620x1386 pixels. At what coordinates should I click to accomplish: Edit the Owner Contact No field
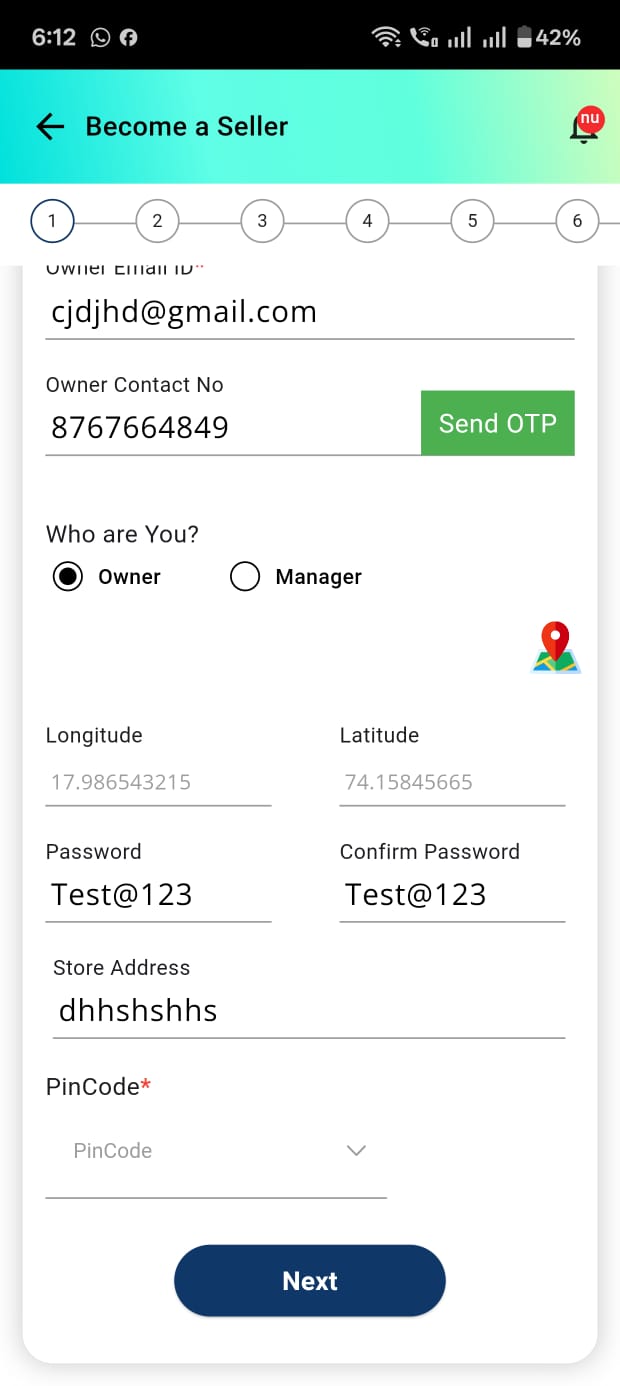[x=232, y=427]
